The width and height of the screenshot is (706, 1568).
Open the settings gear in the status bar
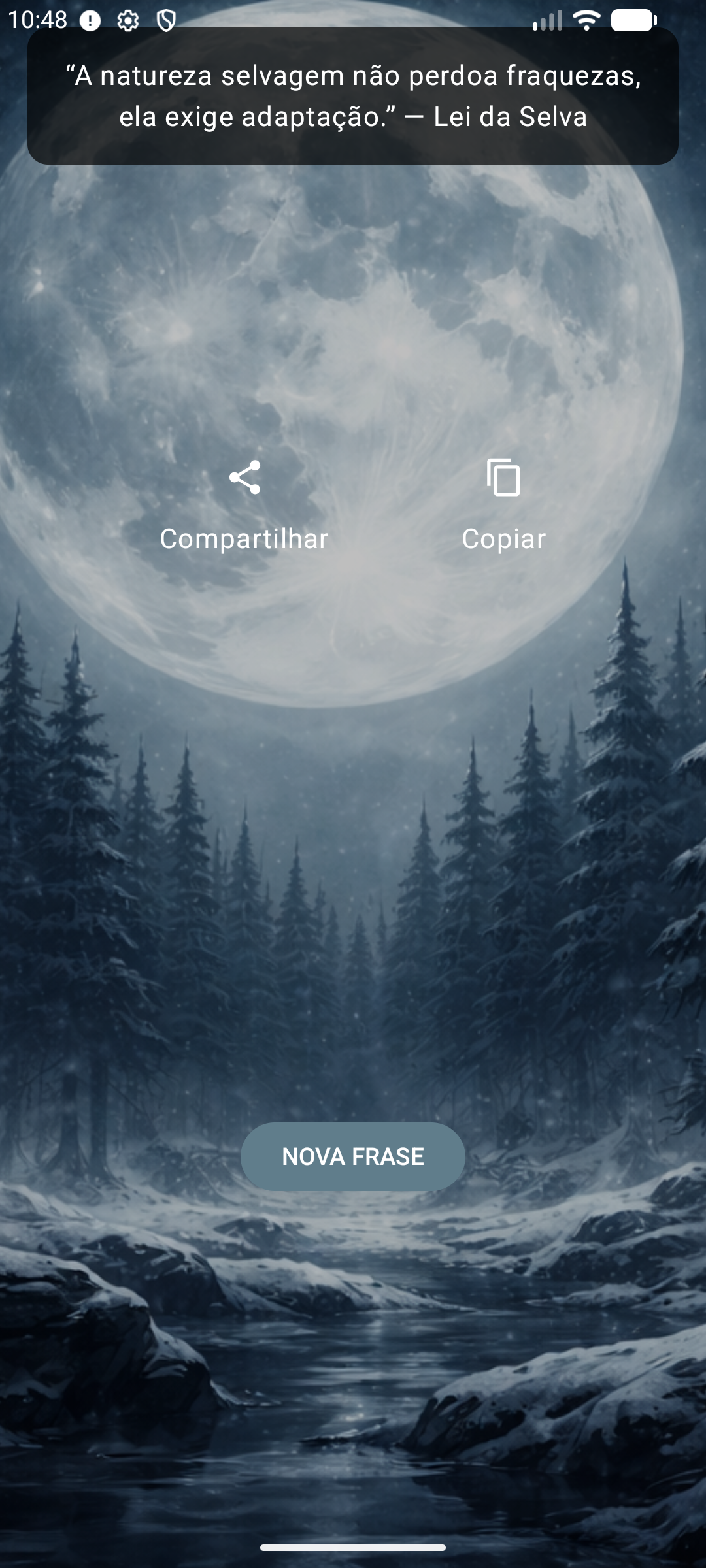[x=127, y=21]
